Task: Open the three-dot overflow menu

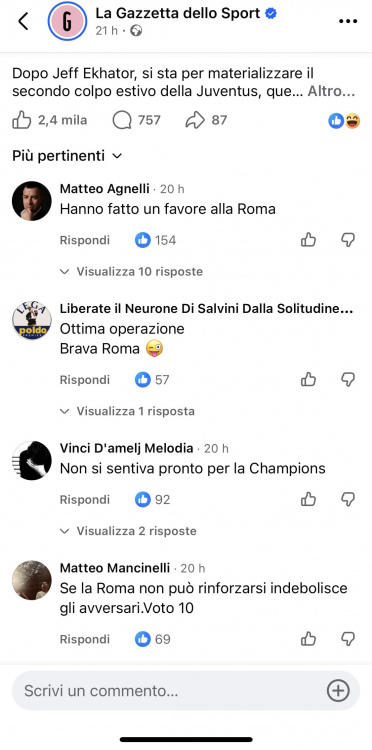Action: click(x=348, y=21)
